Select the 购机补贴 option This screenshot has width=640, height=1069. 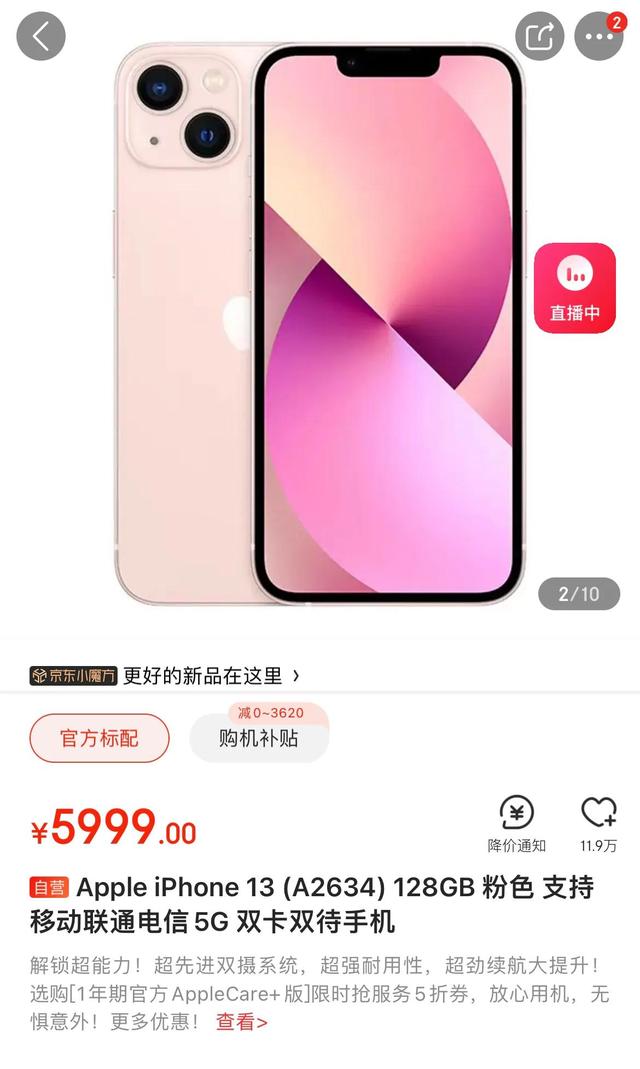point(259,740)
